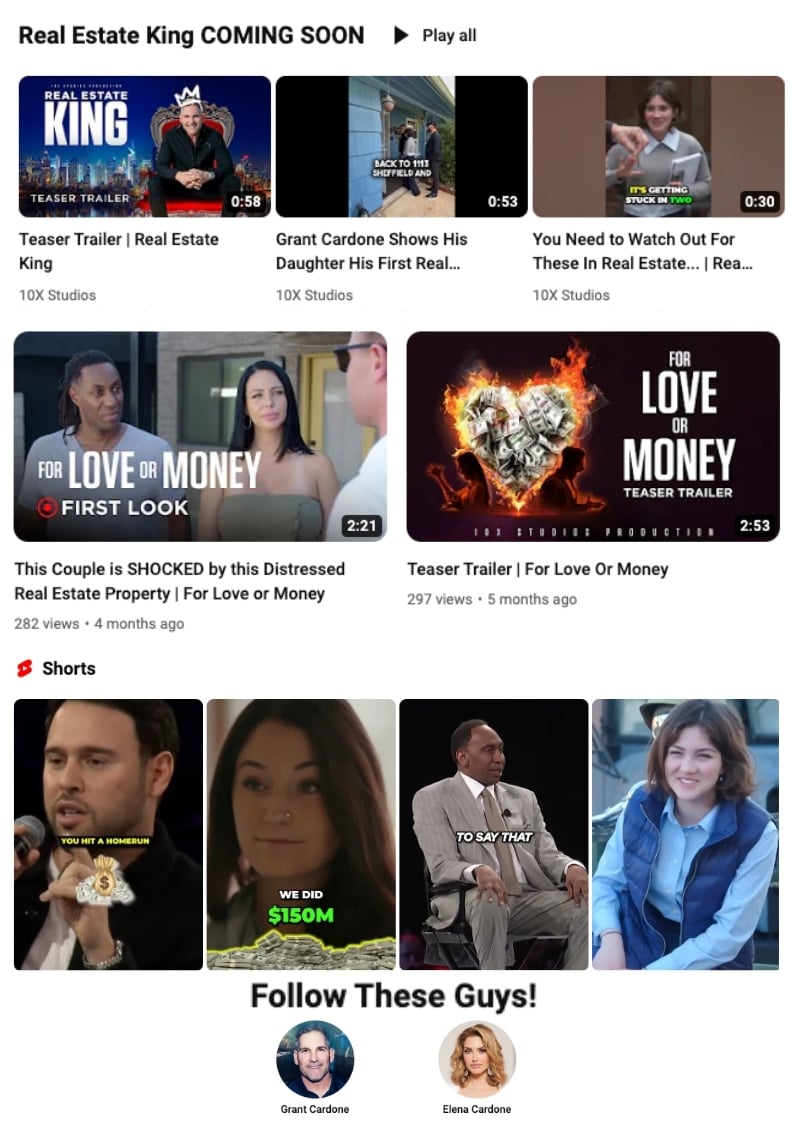Open the Teaser Trailer For Love Or Money video
794x1123 pixels.
[593, 436]
